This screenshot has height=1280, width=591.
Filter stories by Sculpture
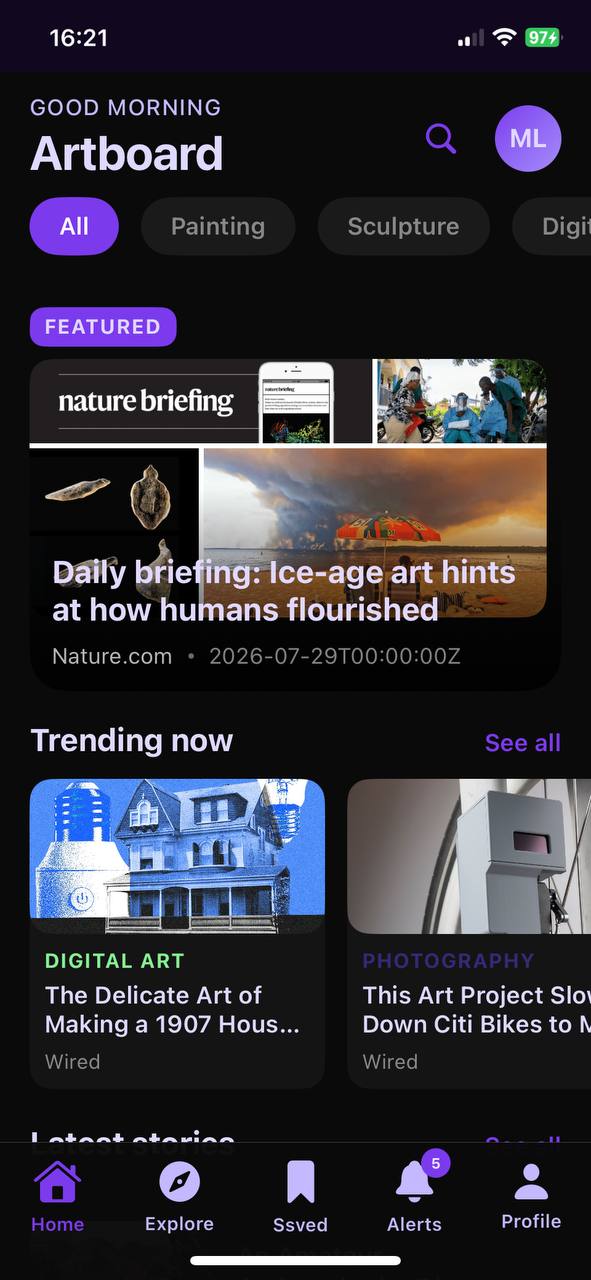point(403,226)
